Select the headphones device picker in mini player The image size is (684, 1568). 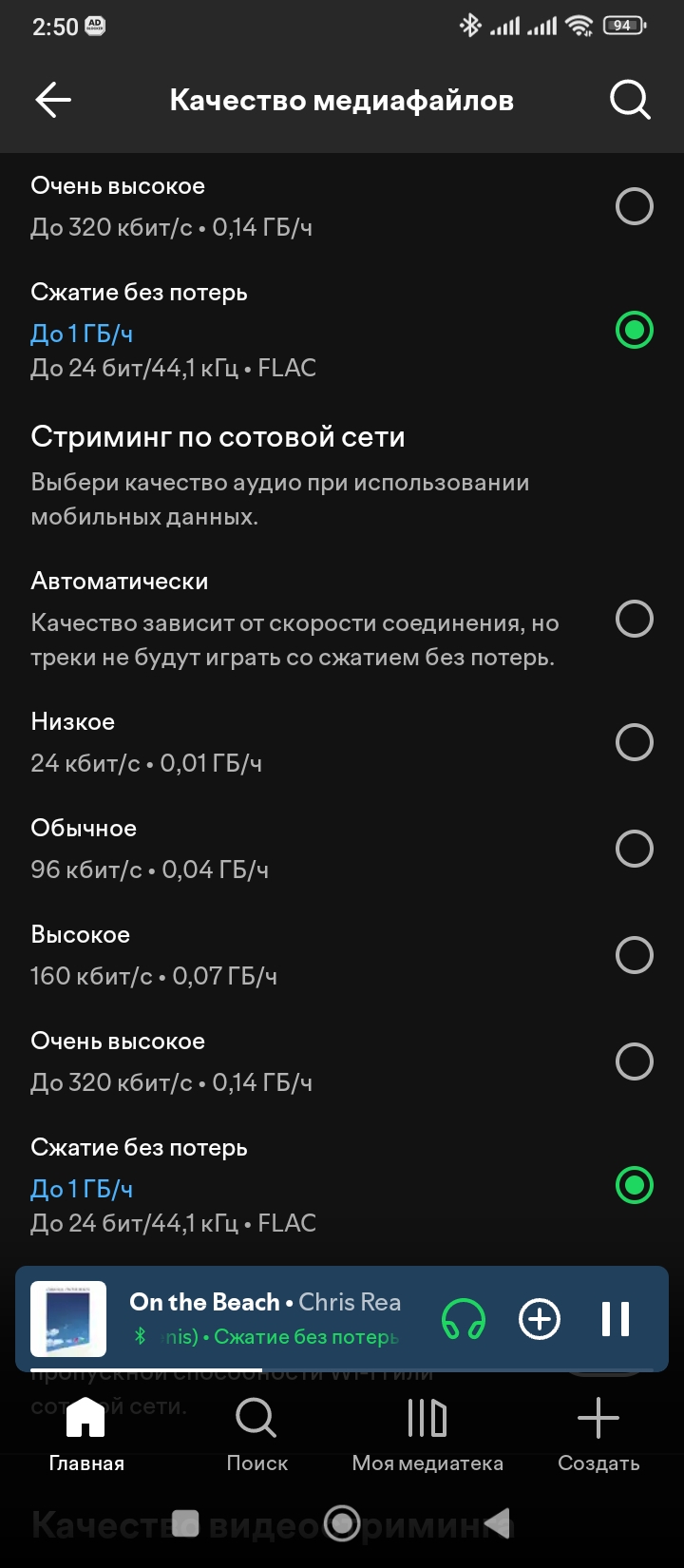462,1319
